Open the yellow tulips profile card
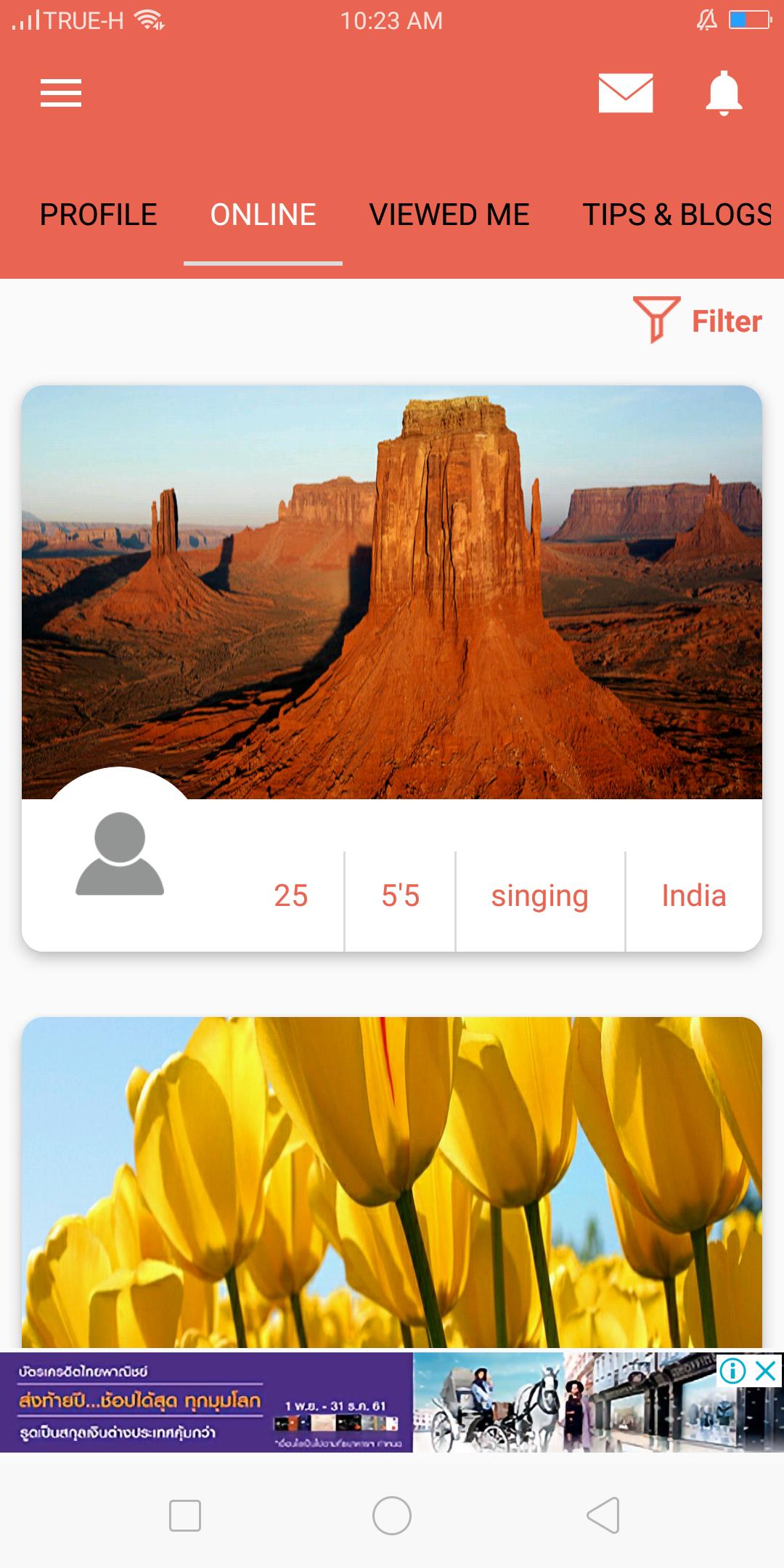This screenshot has width=784, height=1568. click(x=392, y=1182)
